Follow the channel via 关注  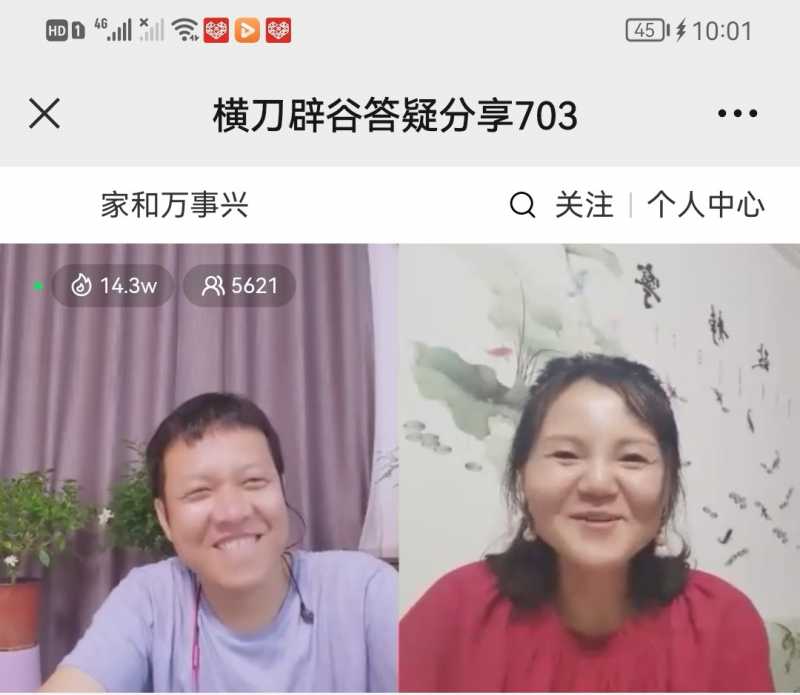[584, 206]
